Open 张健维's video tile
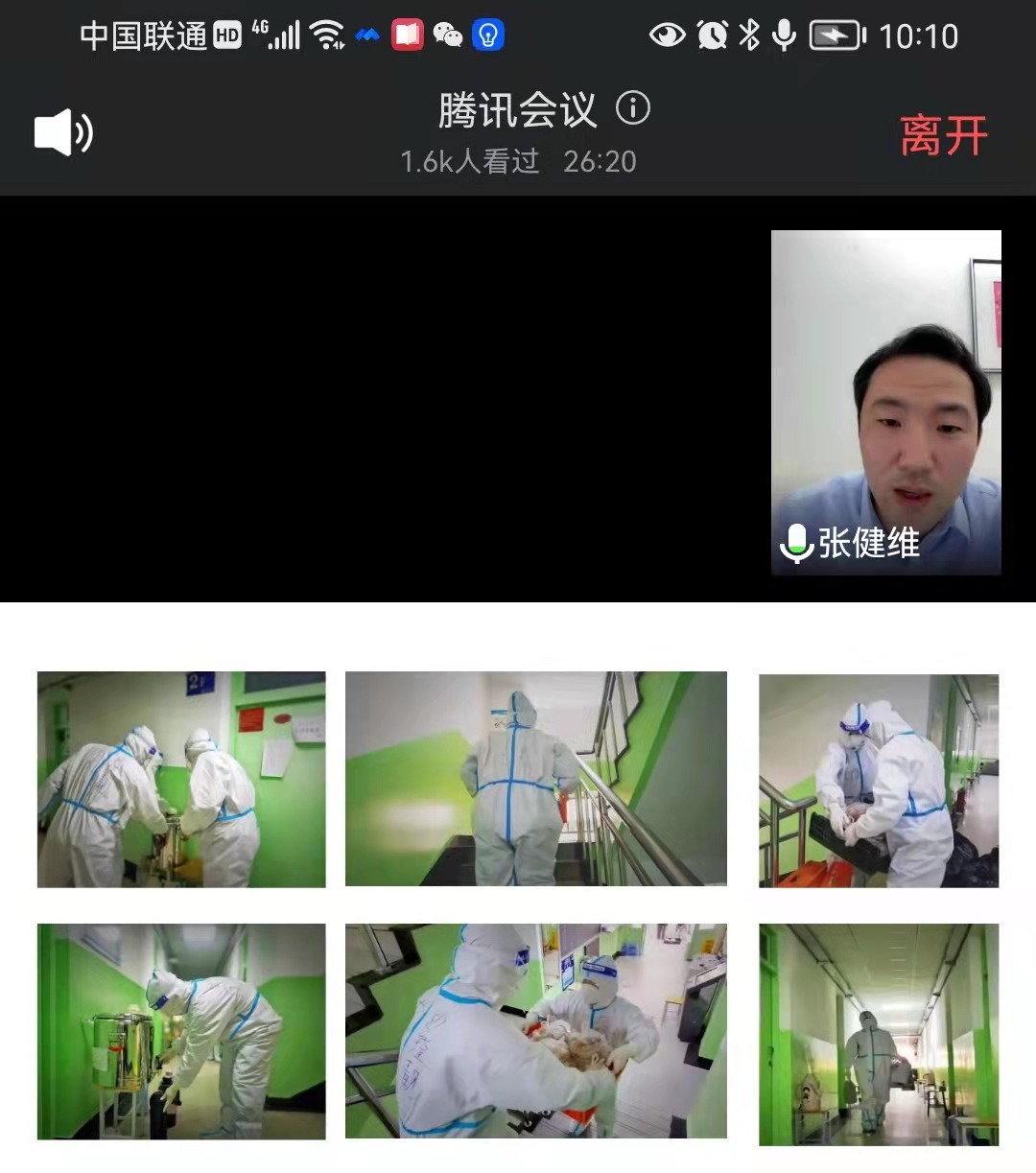Viewport: 1036px width, 1173px height. click(885, 403)
